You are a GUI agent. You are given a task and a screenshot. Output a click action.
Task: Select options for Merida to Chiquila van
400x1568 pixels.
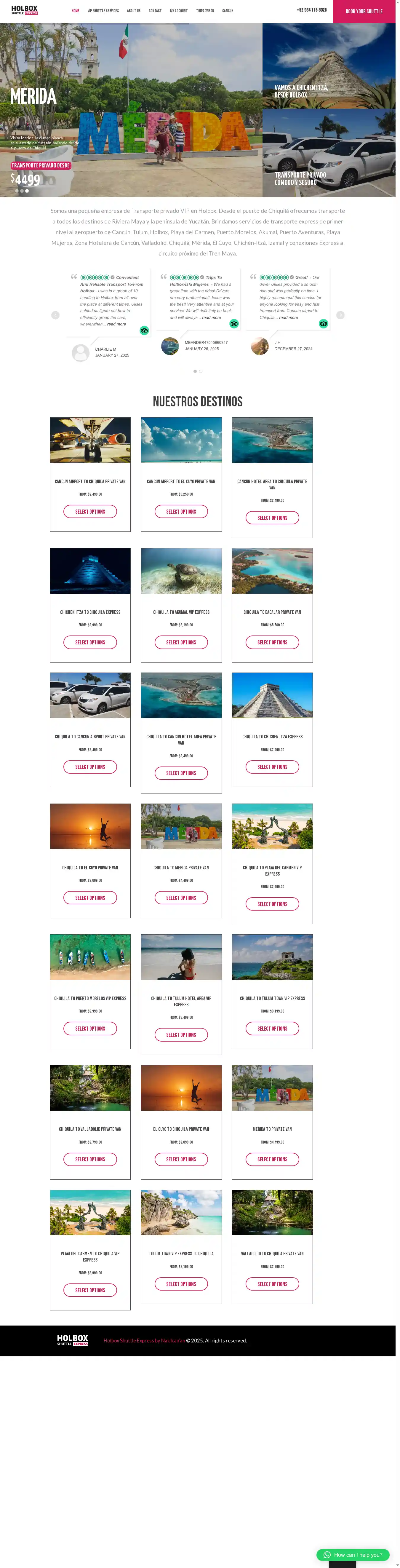tap(272, 1159)
